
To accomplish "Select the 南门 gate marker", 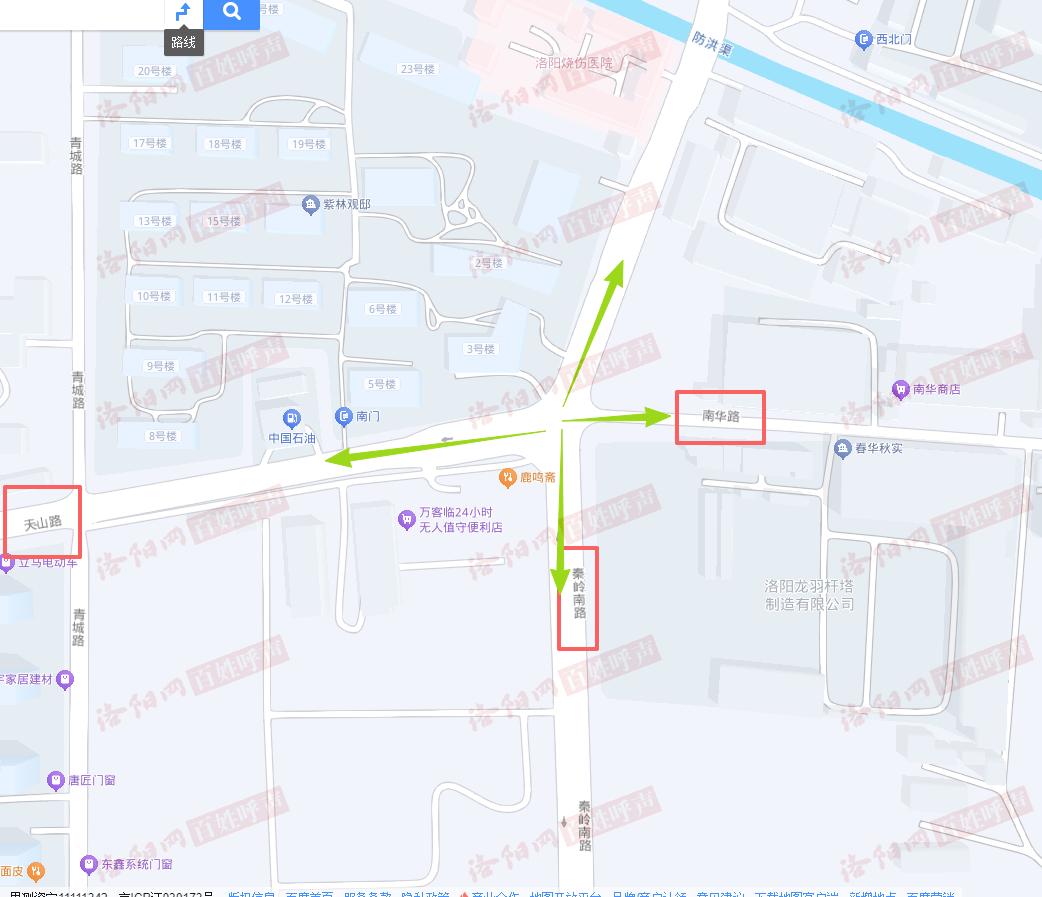I will (343, 415).
